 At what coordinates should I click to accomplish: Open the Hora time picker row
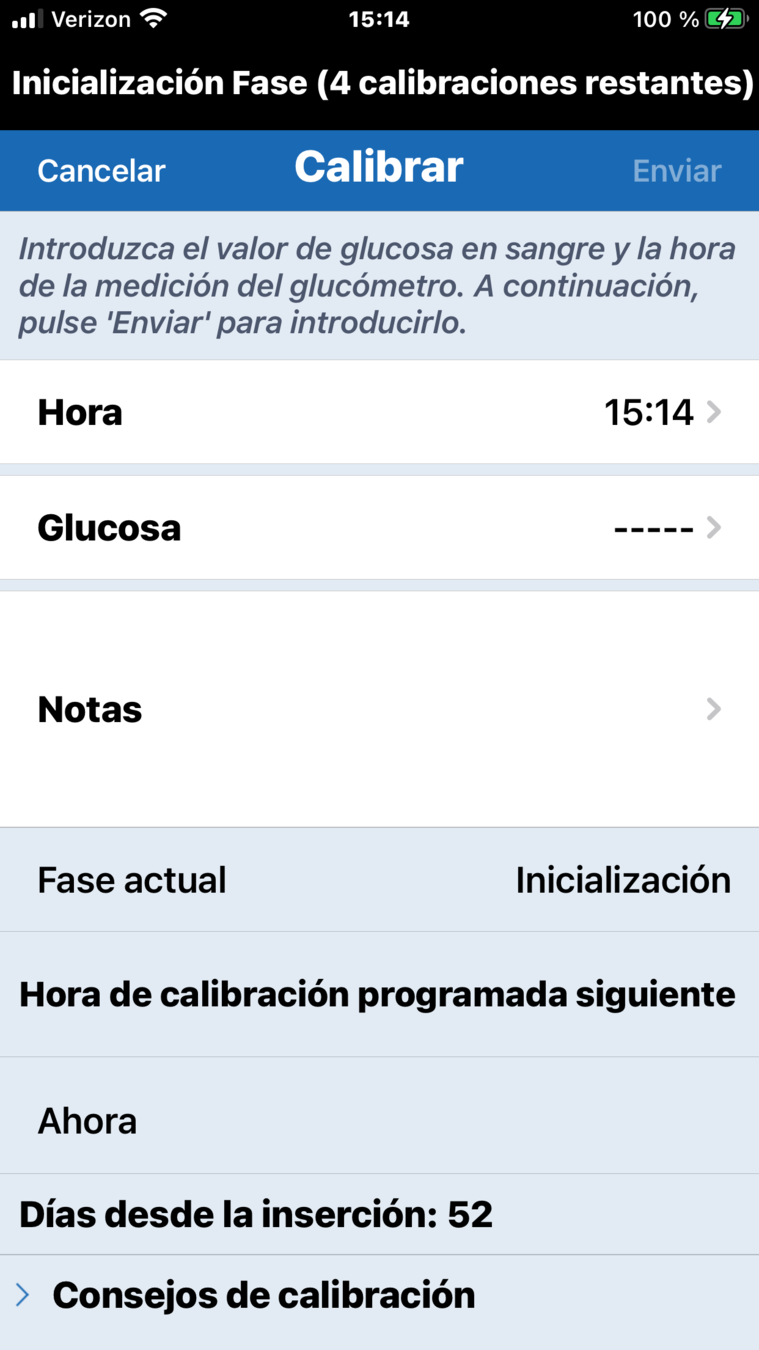379,412
